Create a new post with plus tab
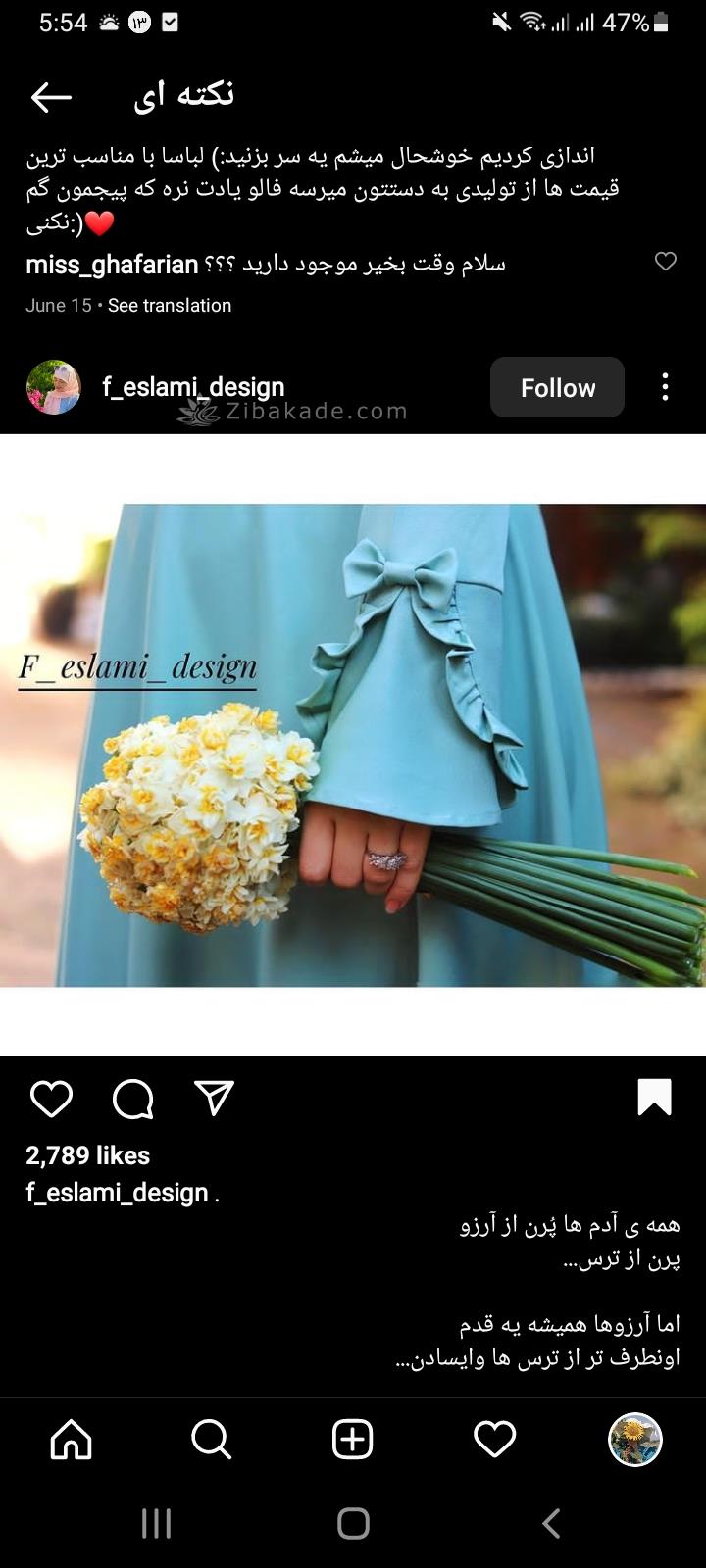 (352, 1440)
